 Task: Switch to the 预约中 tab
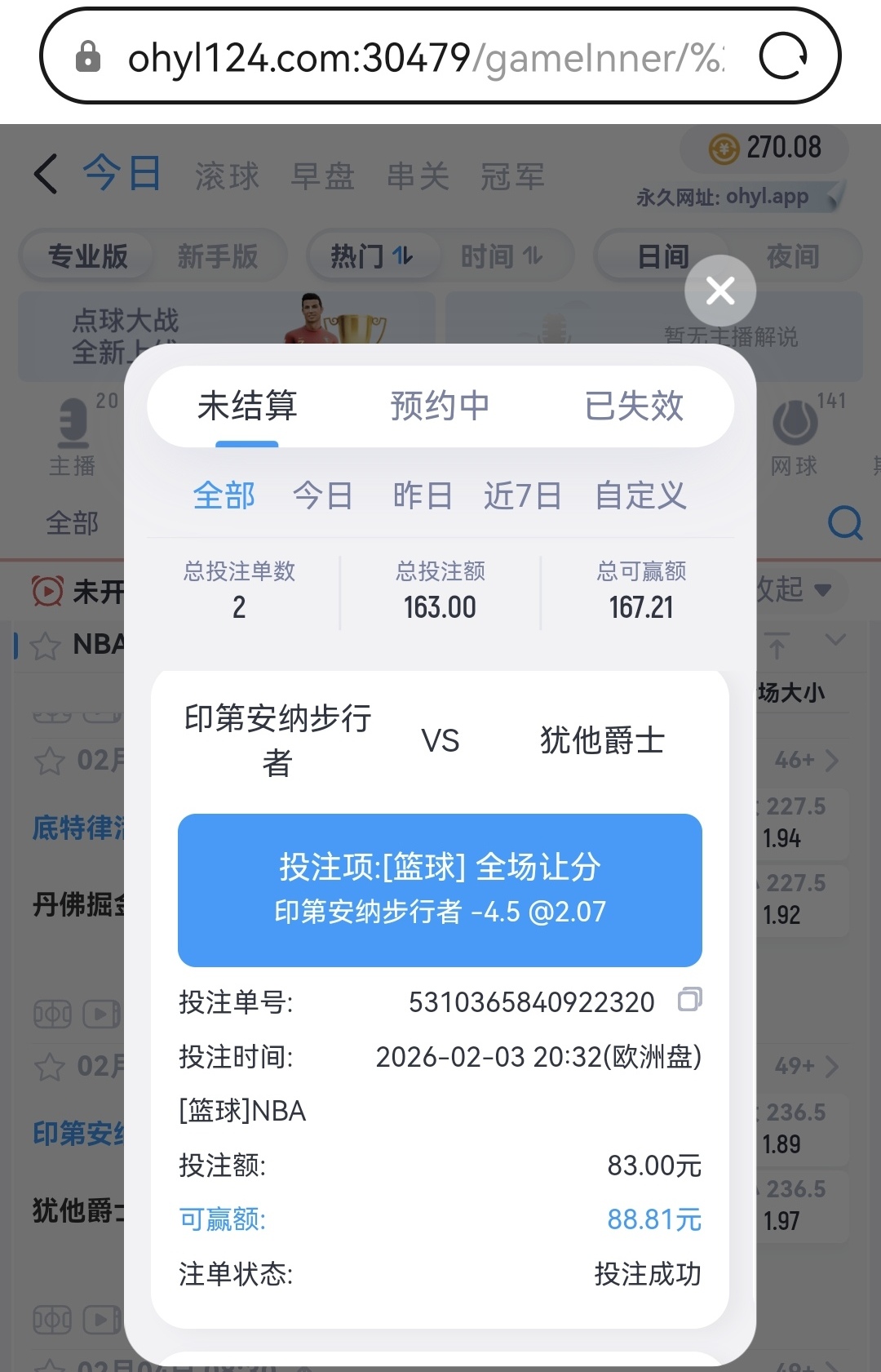[x=440, y=406]
